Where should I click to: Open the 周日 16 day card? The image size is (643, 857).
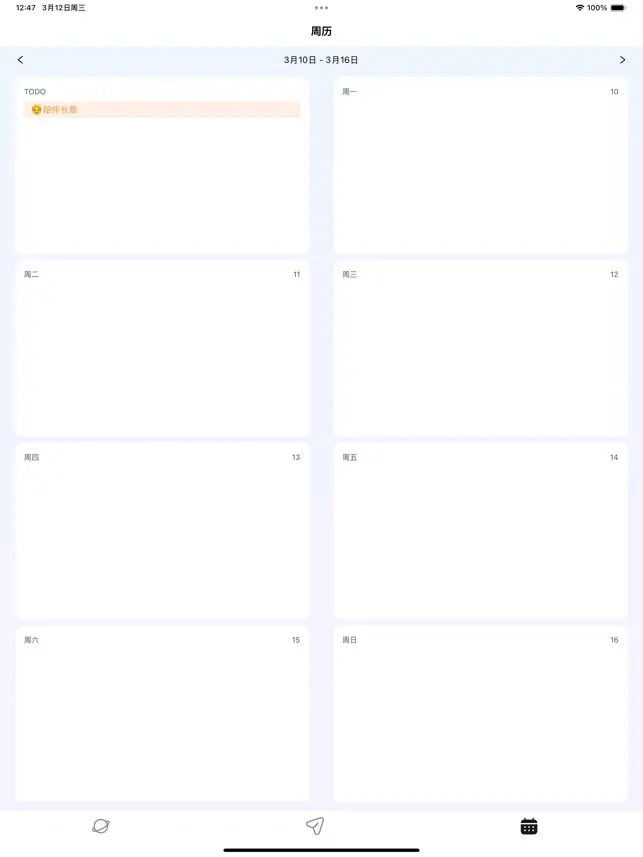point(480,714)
